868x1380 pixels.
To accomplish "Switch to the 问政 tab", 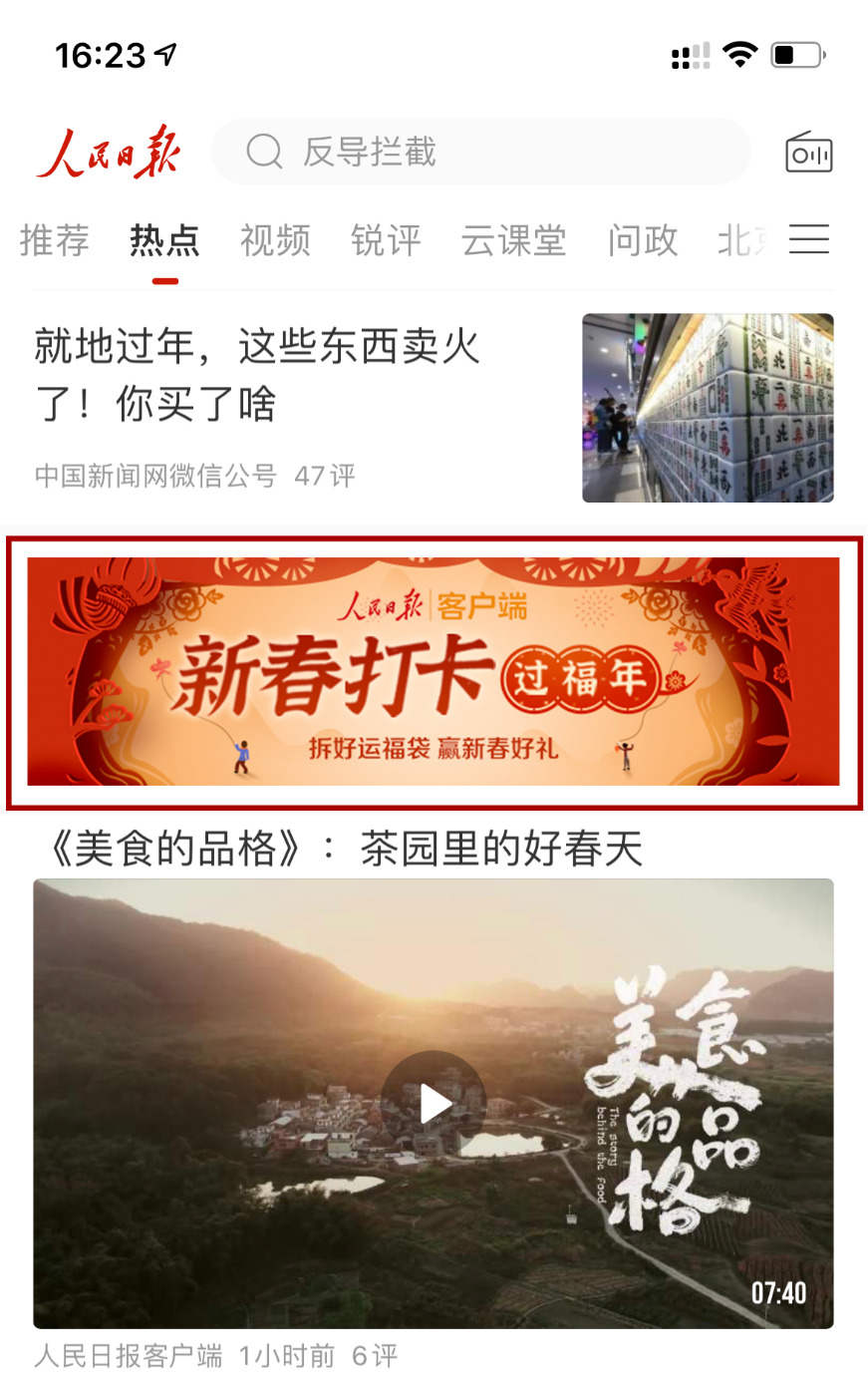I will coord(643,240).
